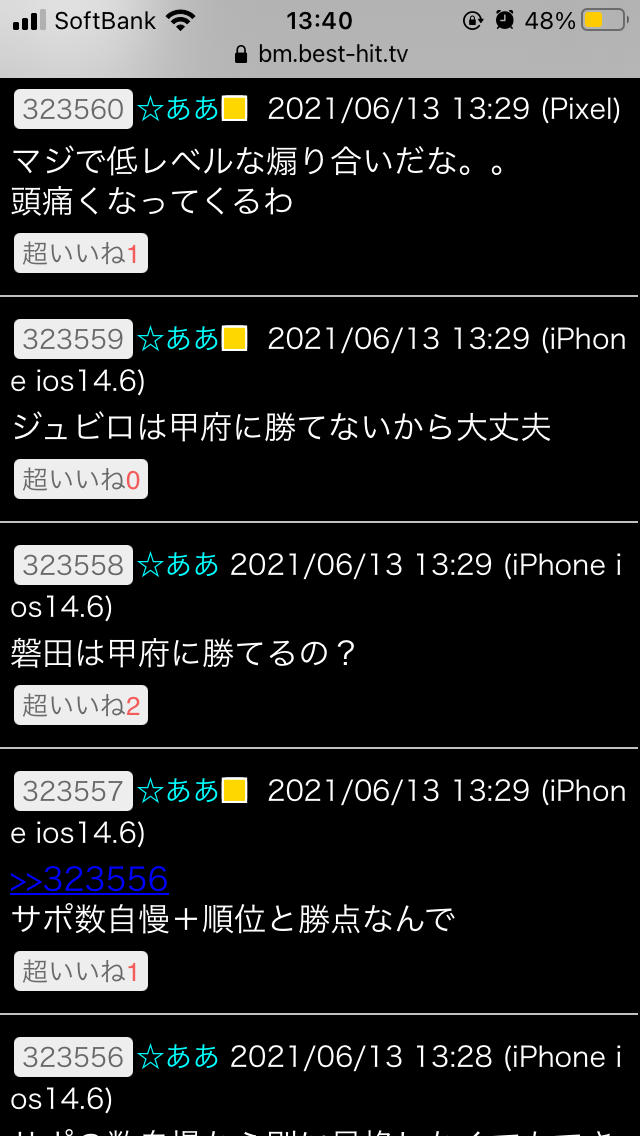Tap post number 323560 button
Viewport: 640px width, 1136px height.
73,110
